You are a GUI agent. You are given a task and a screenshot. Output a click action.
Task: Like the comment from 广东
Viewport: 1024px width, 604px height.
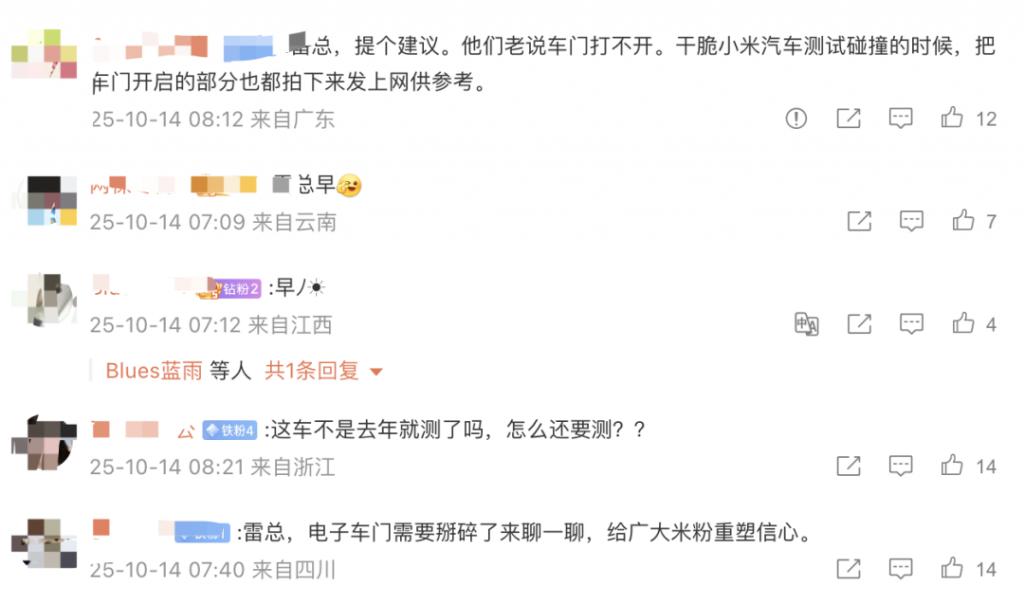click(x=952, y=119)
